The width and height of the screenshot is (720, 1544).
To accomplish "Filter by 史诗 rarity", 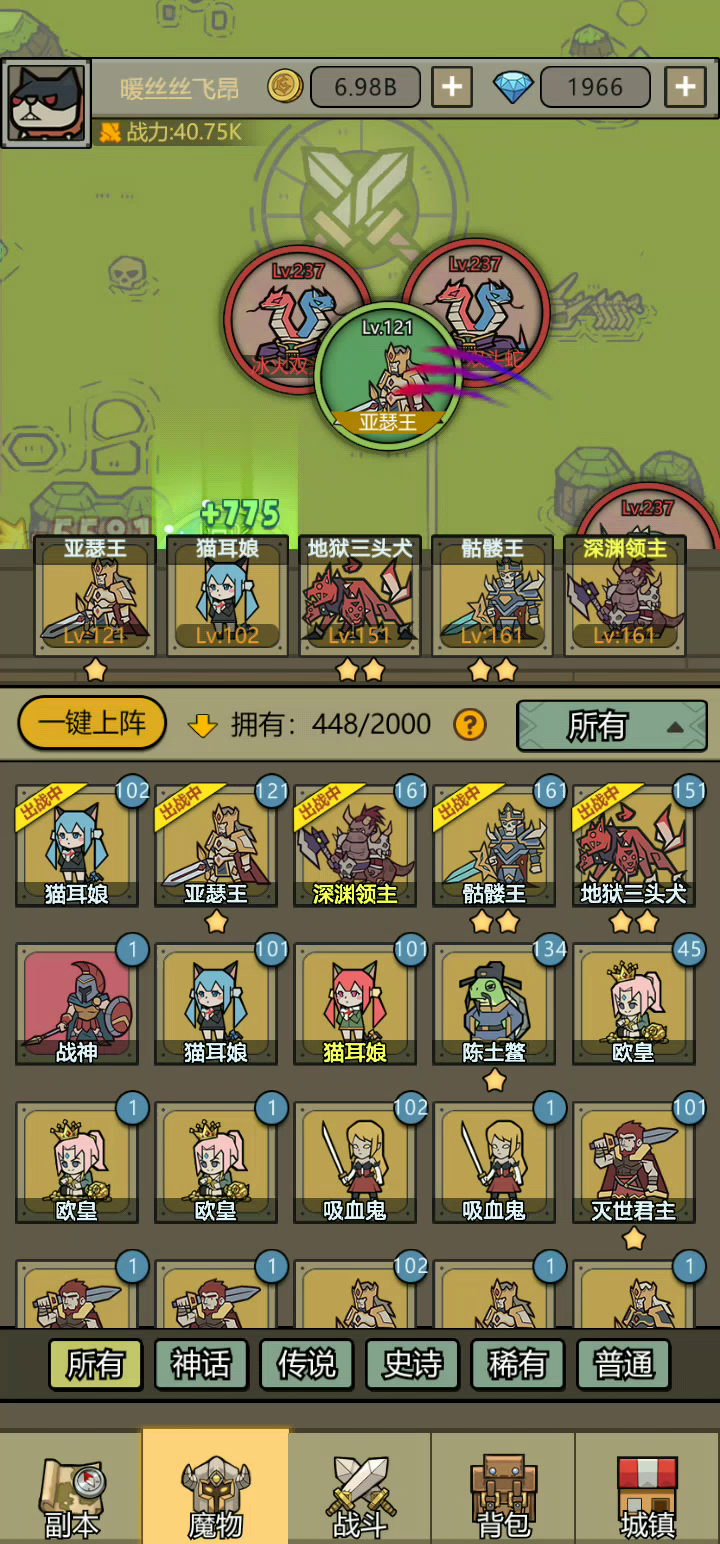I will pos(412,1364).
